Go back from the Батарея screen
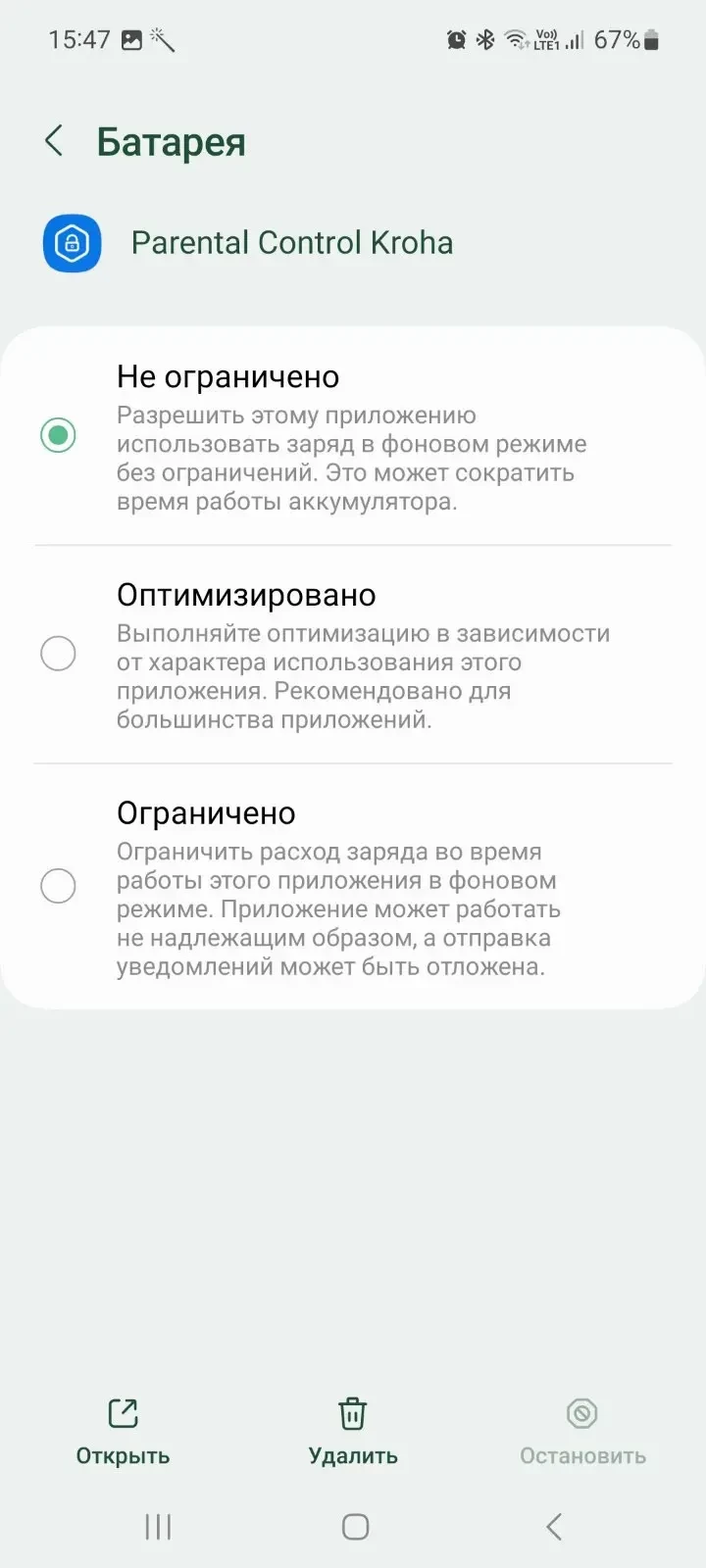The width and height of the screenshot is (706, 1568). click(x=55, y=141)
